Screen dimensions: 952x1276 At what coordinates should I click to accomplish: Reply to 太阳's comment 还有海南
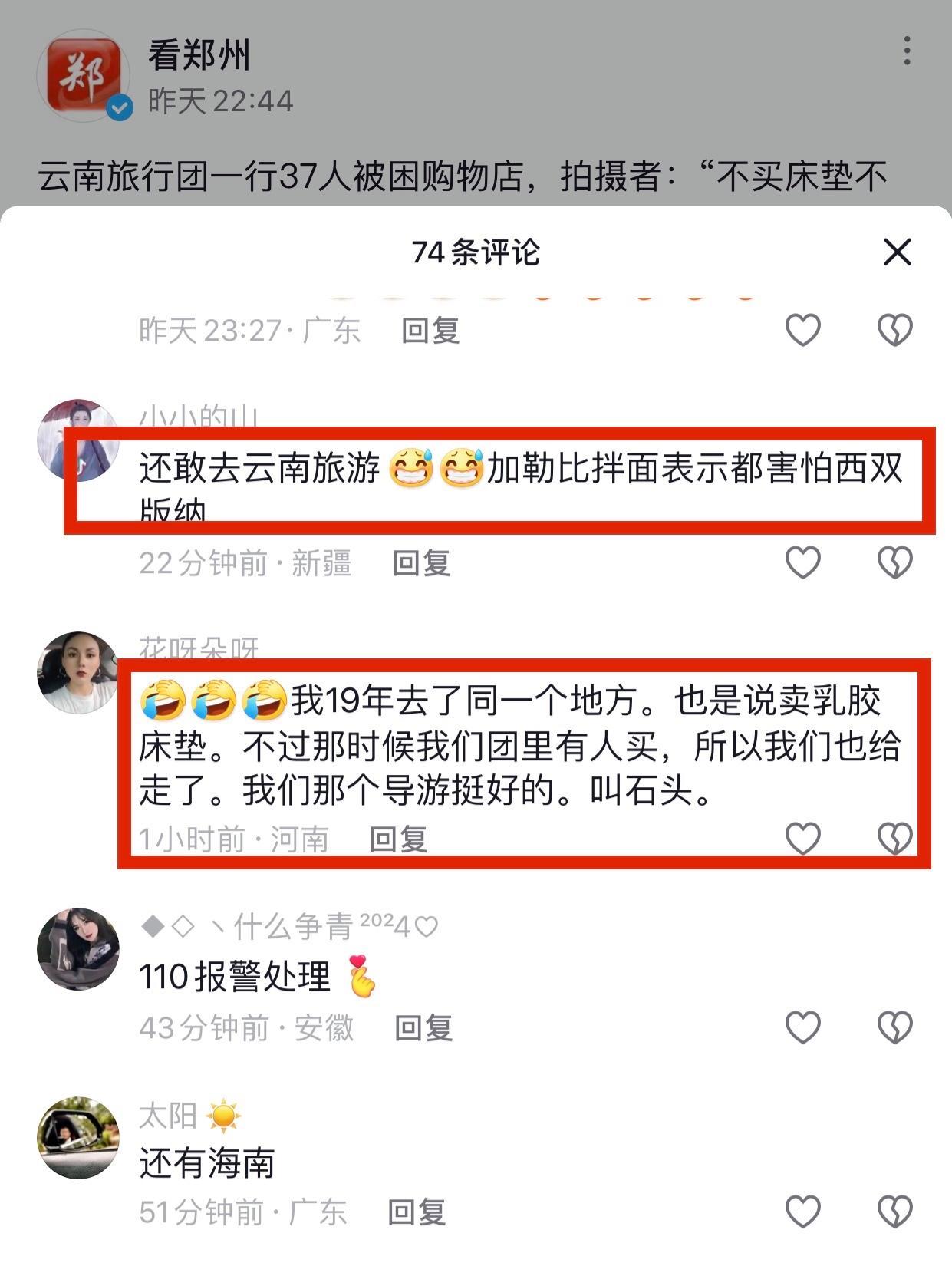pyautogui.click(x=417, y=1212)
